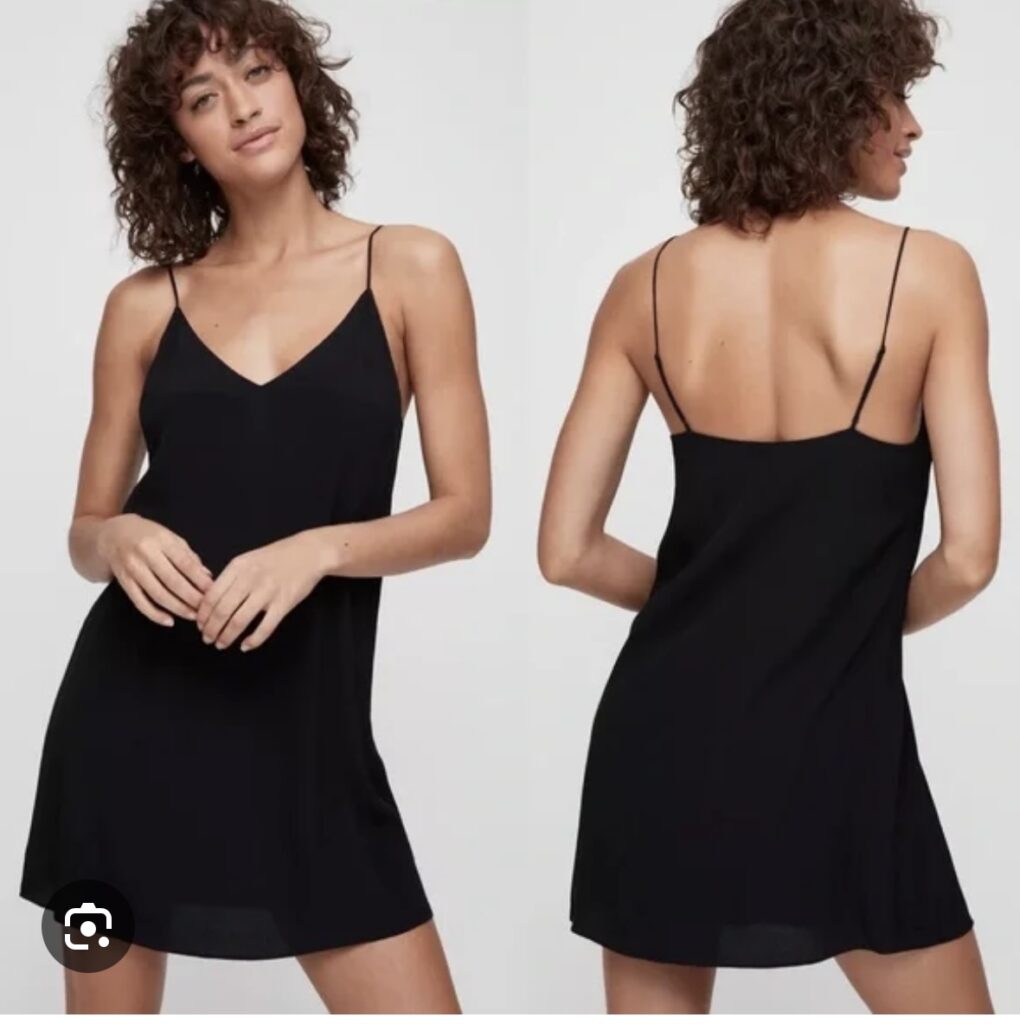Search this image with Google Lens

click(87, 927)
